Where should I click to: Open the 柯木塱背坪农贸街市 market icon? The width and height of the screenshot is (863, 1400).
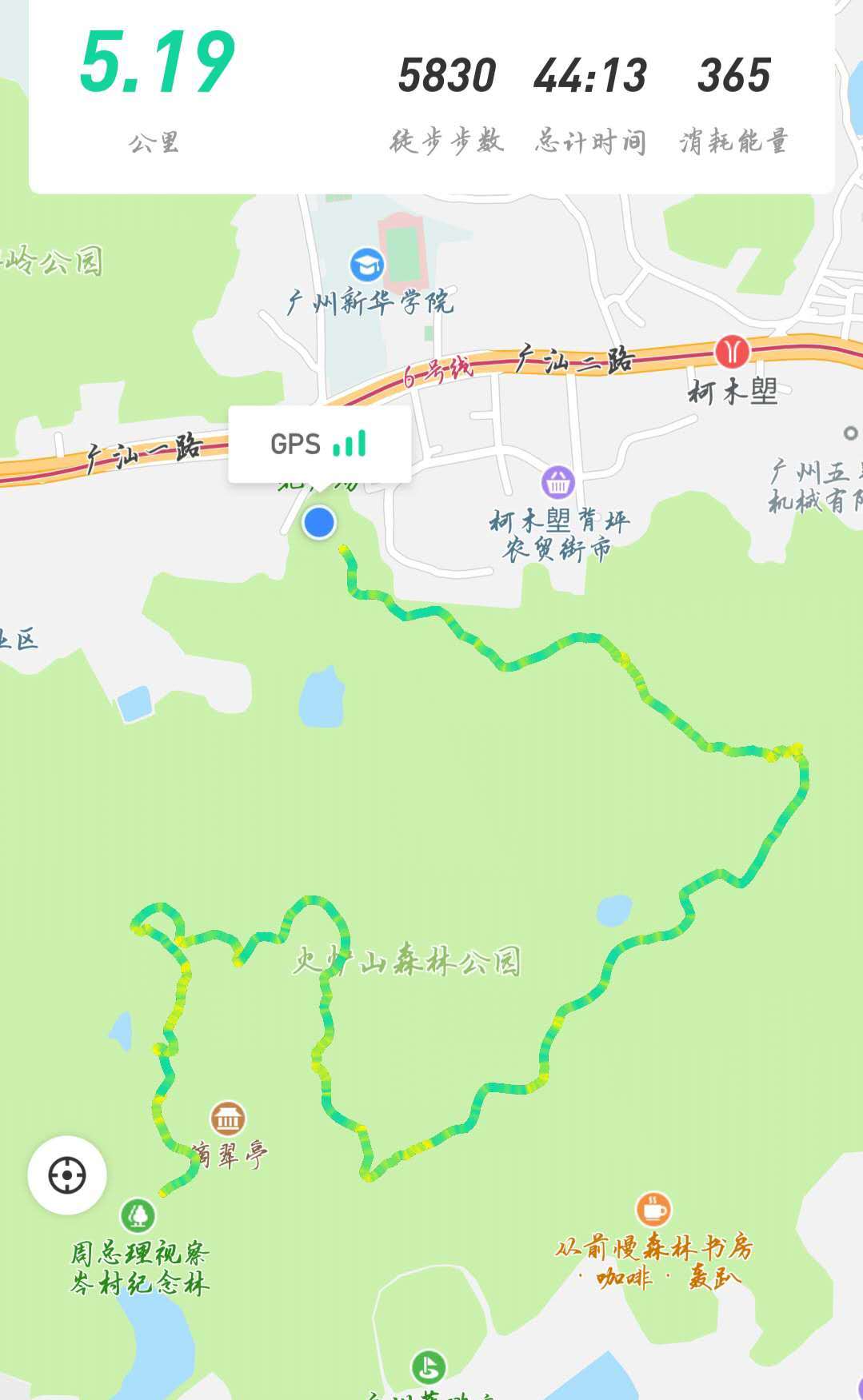click(x=557, y=480)
